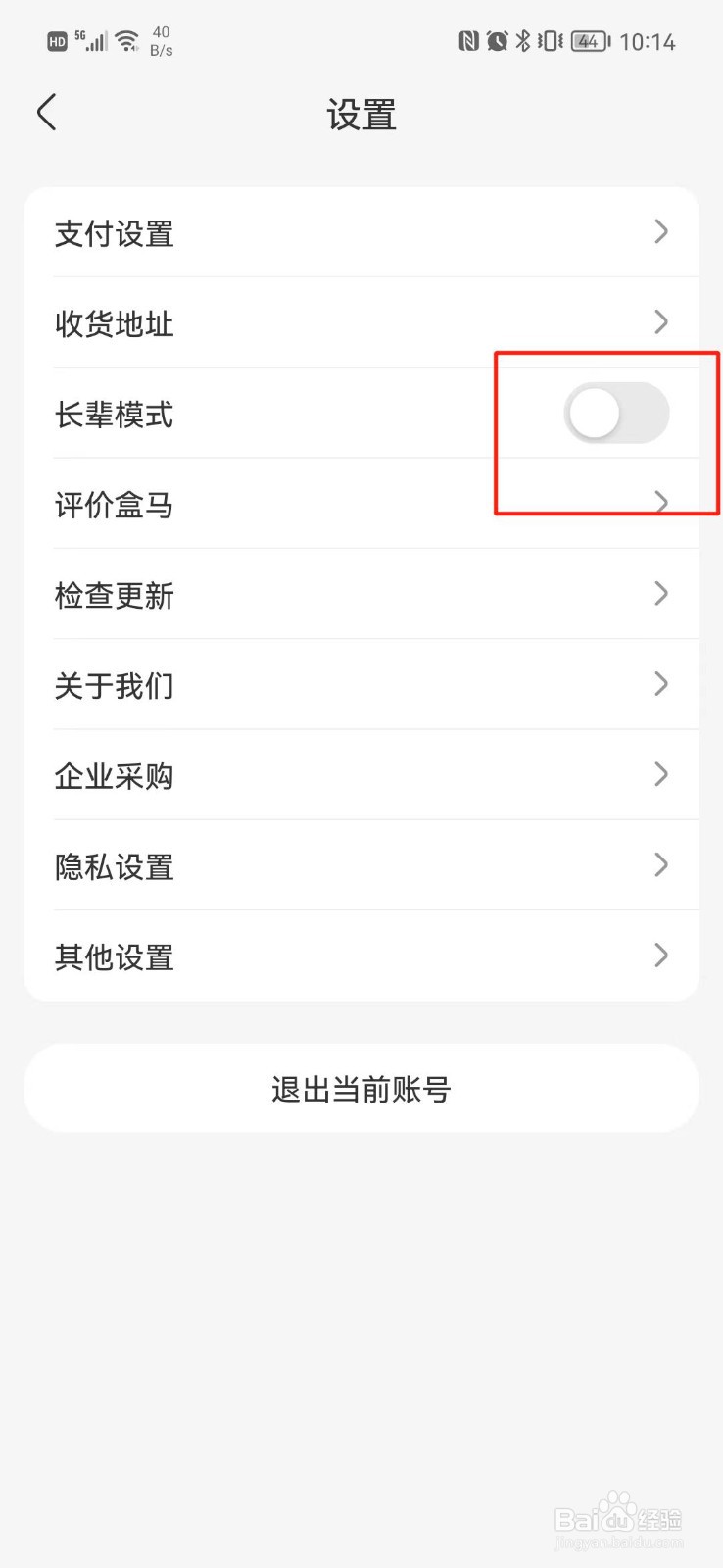The image size is (723, 1568).
Task: Expand 其他设置 with its chevron
Action: click(661, 955)
